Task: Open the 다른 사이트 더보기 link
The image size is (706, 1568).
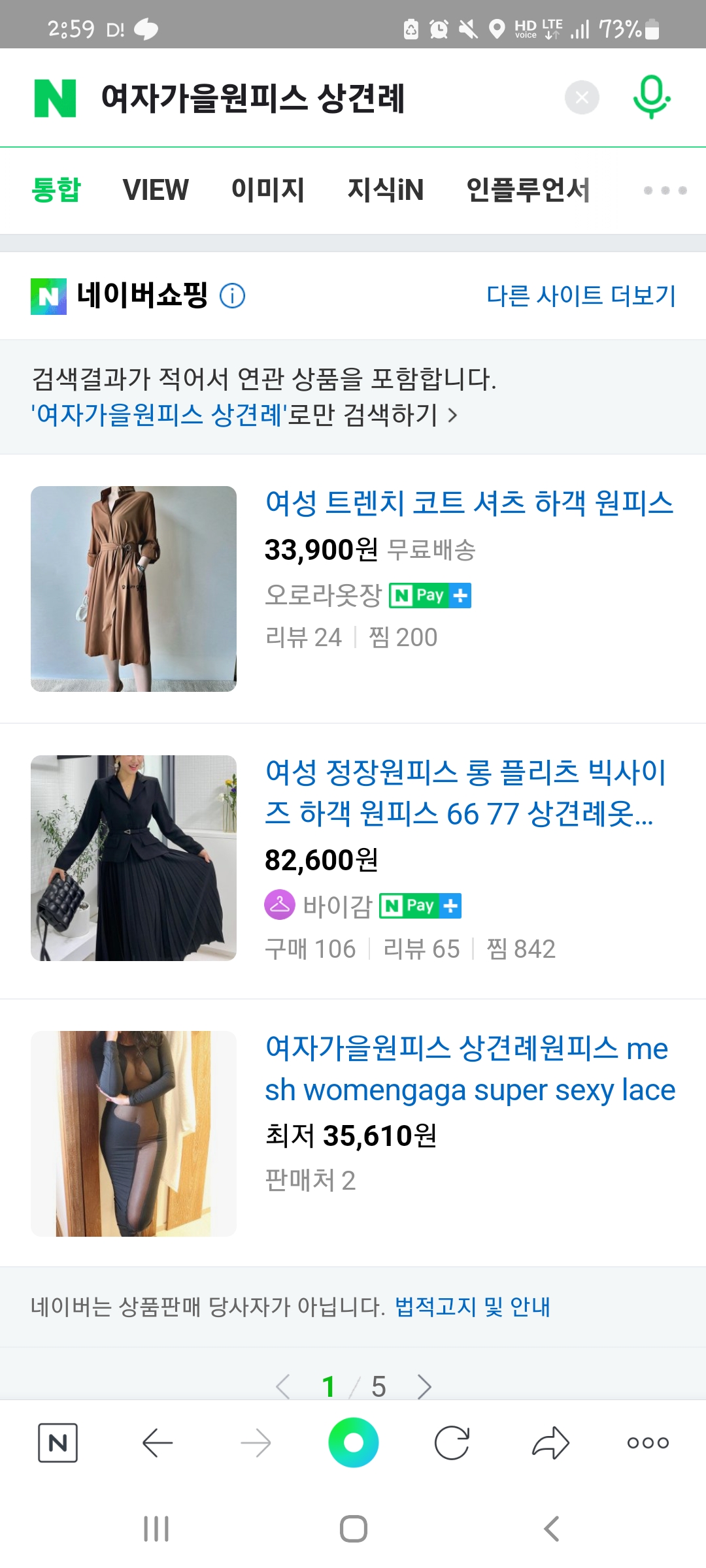Action: click(580, 296)
